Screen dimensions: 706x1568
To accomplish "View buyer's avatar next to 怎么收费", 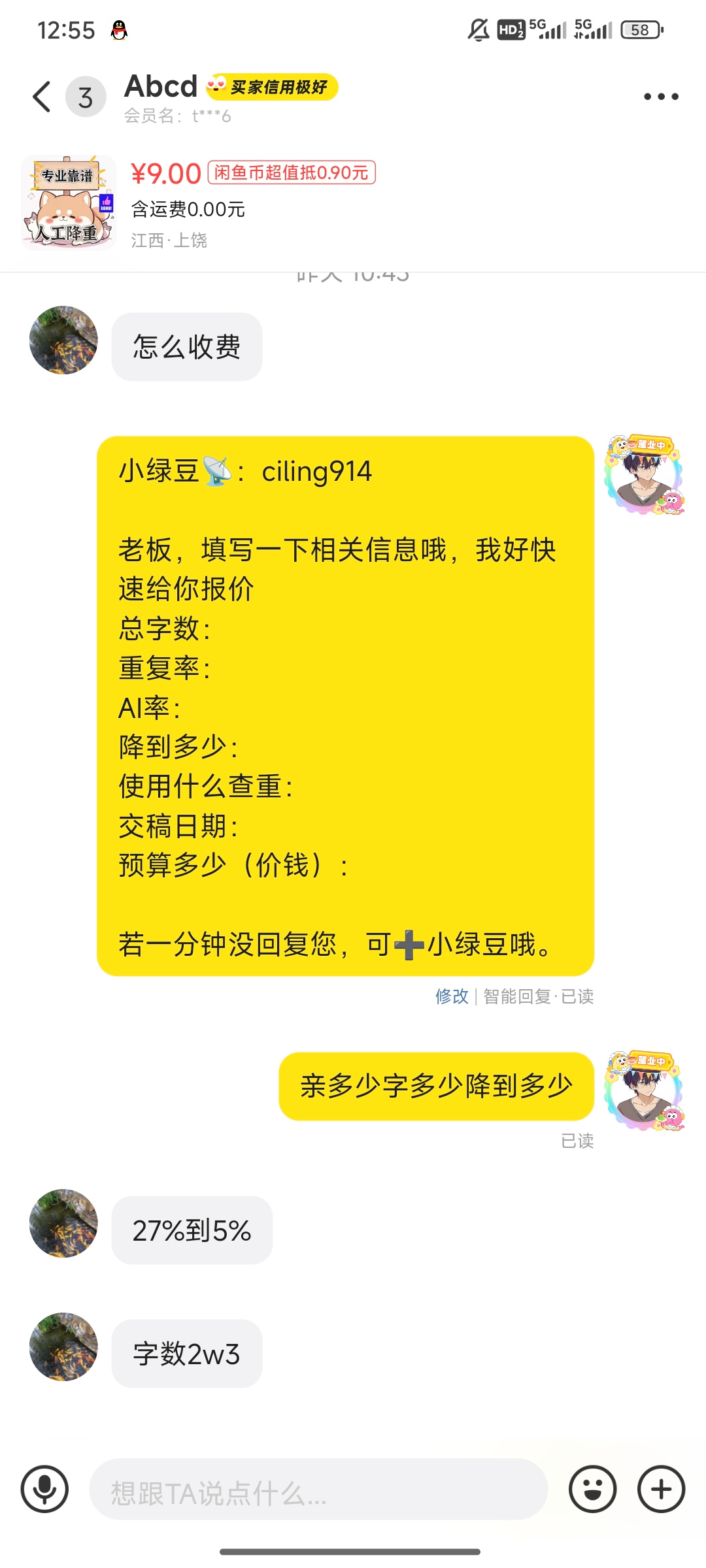I will 63,340.
